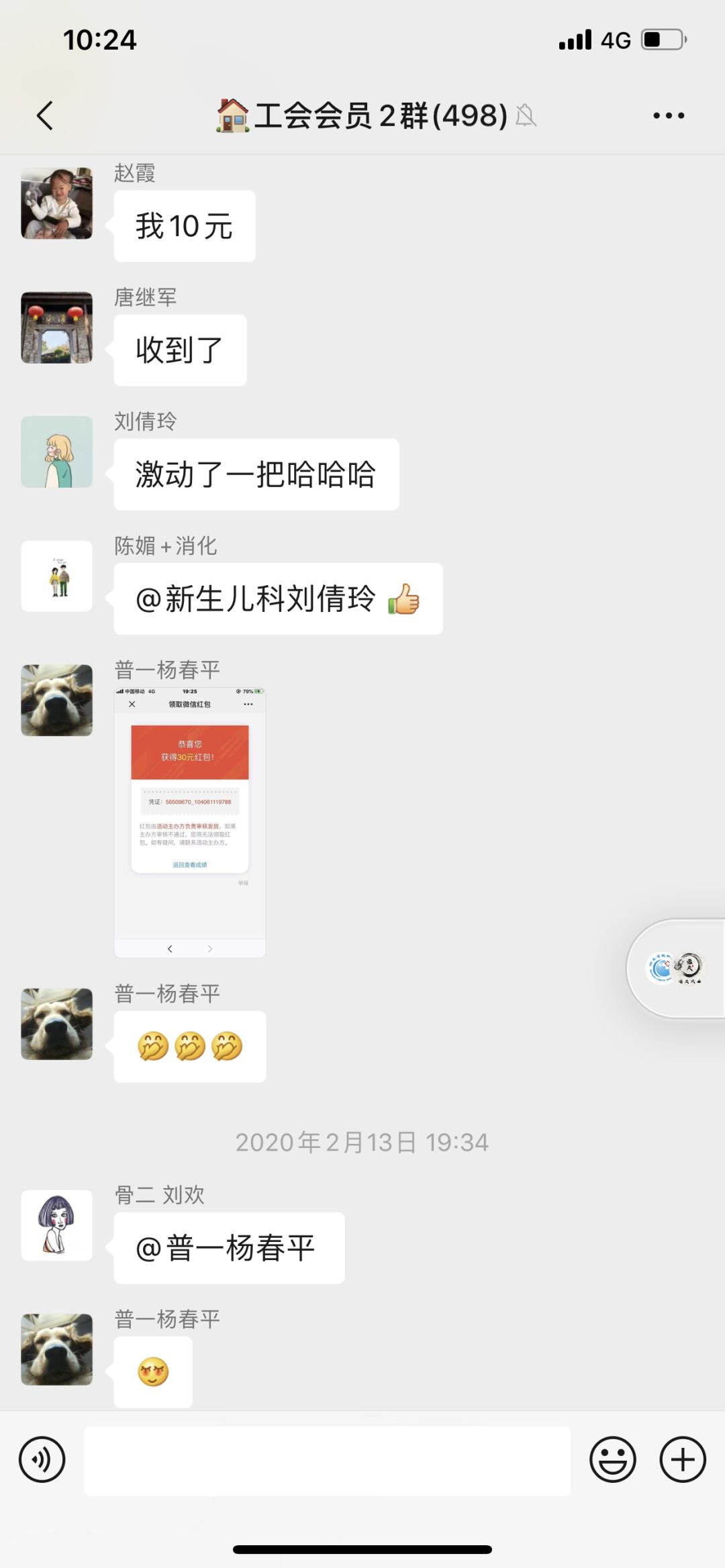Tap the message text field
725x1568 pixels.
(x=327, y=1461)
